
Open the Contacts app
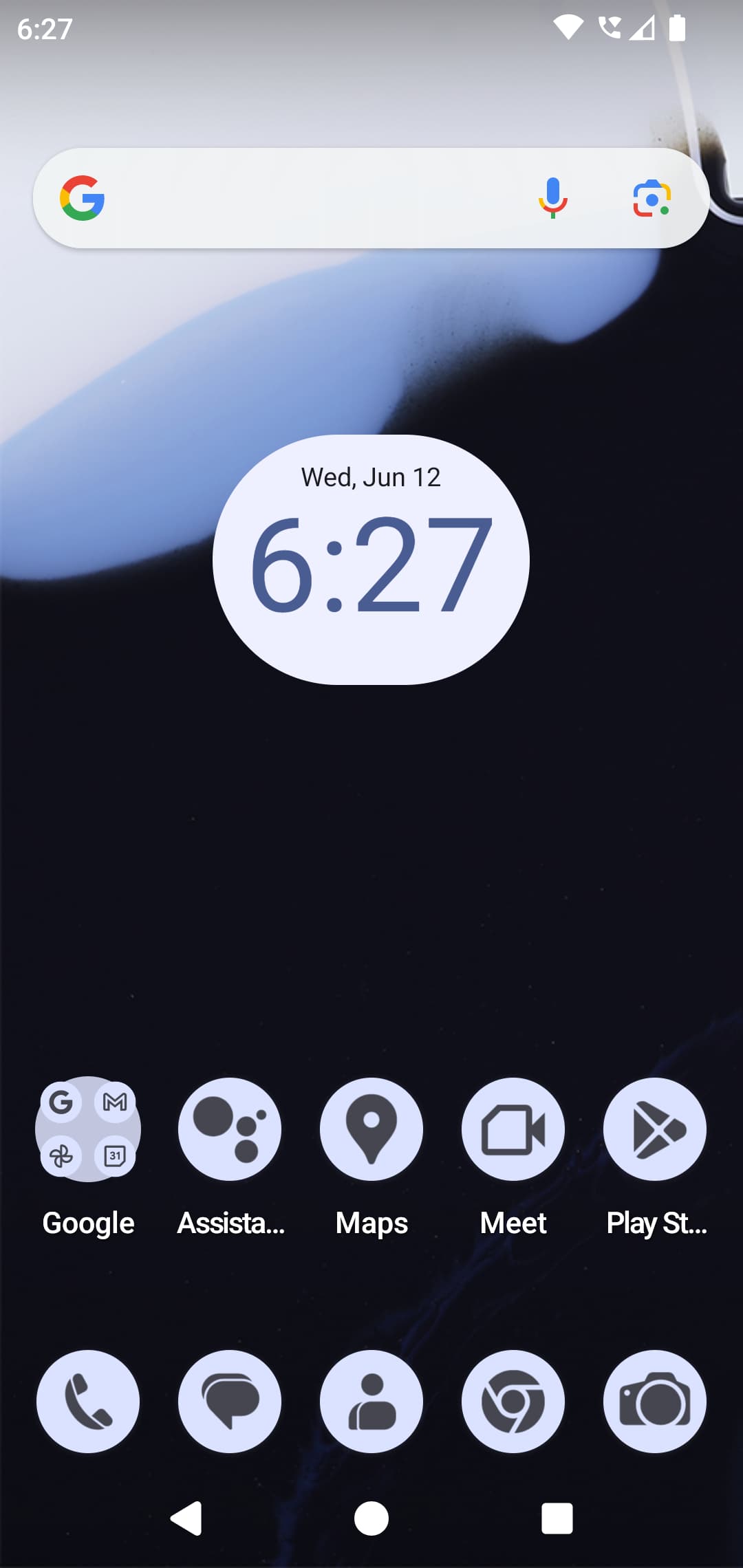click(x=371, y=1402)
